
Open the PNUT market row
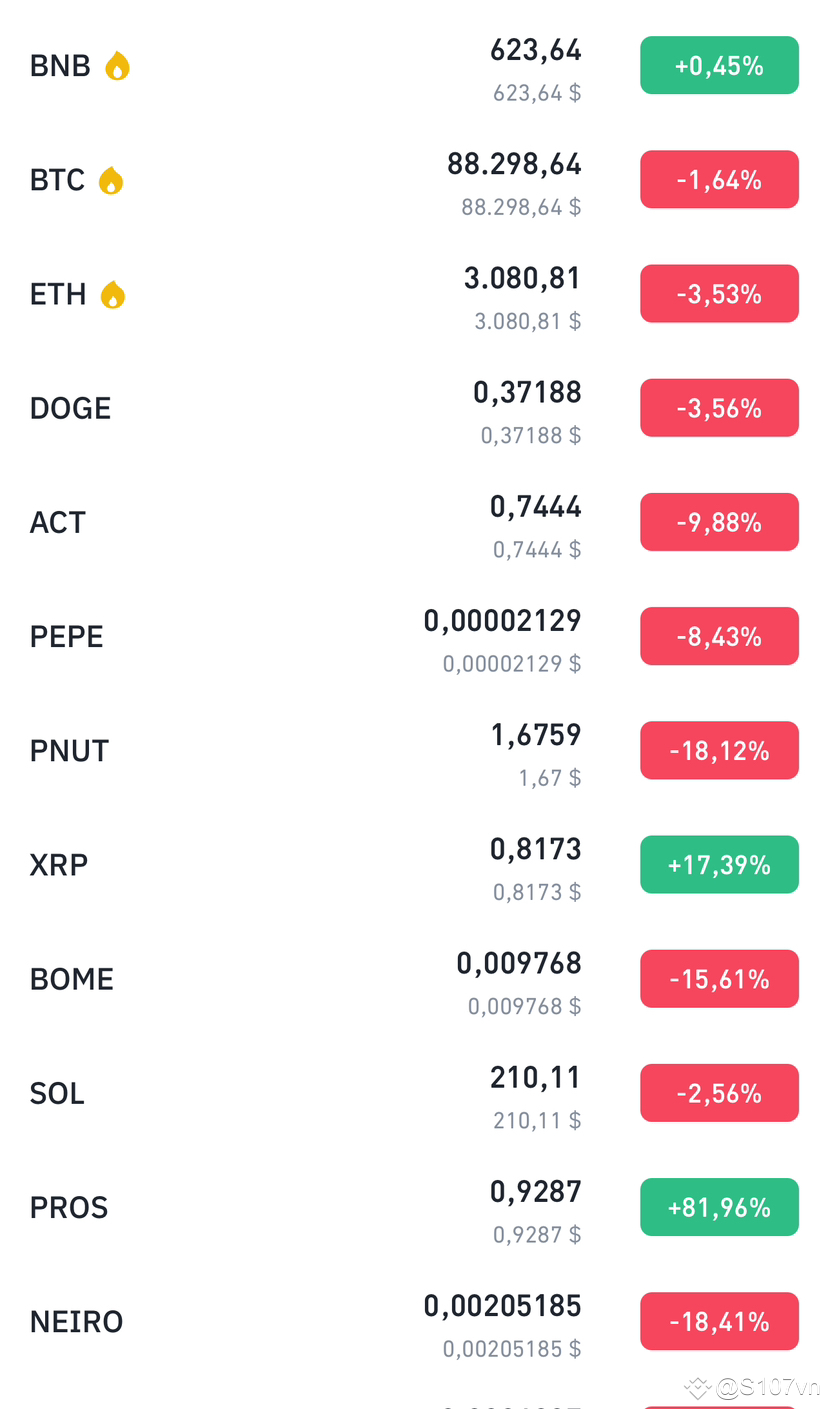(x=414, y=750)
